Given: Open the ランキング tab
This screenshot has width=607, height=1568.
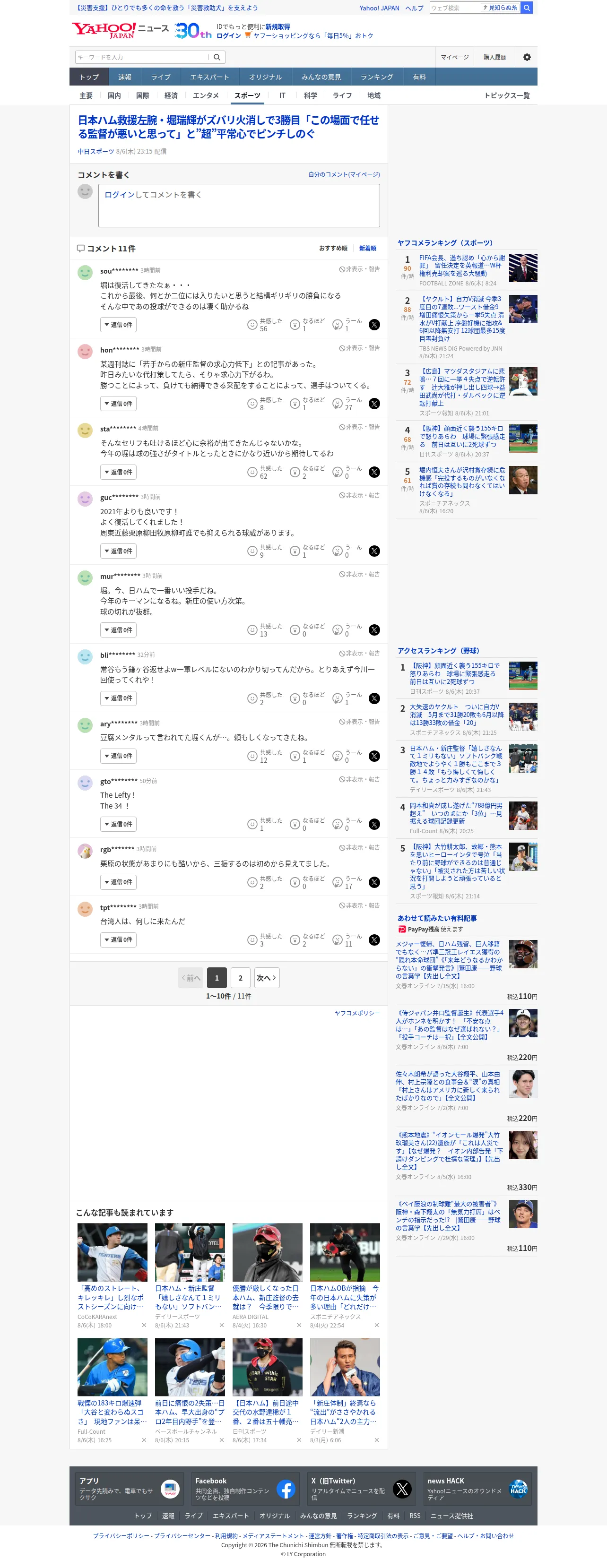Looking at the screenshot, I should [377, 78].
